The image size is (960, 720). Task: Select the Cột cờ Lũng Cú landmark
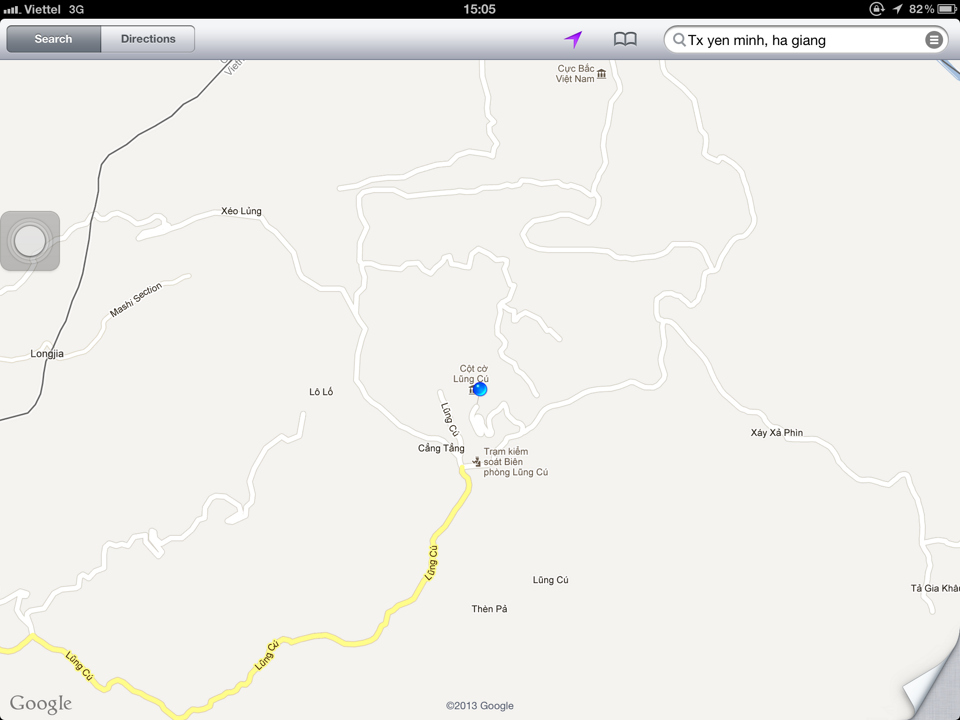click(x=469, y=374)
